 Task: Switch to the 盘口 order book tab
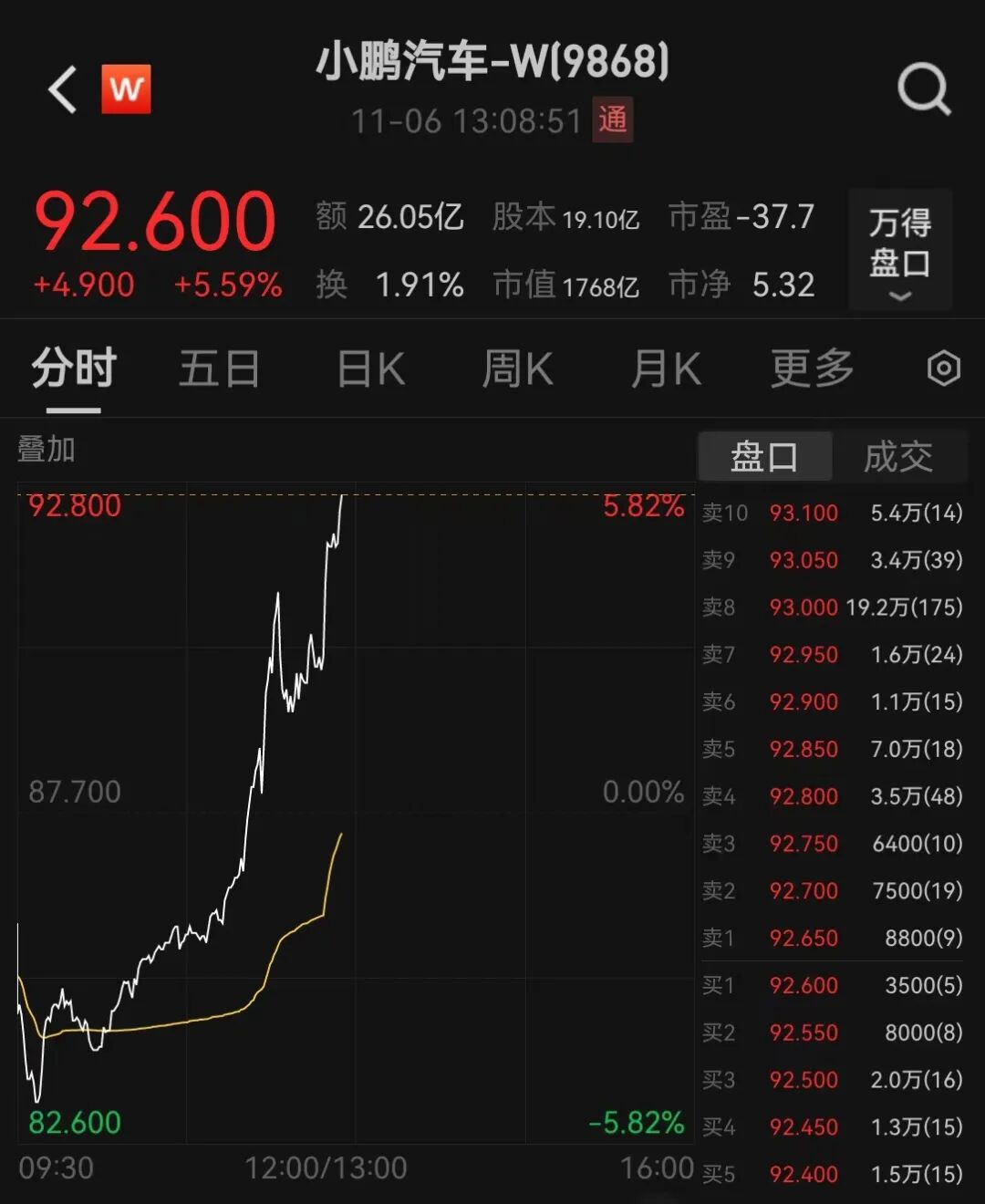[764, 456]
